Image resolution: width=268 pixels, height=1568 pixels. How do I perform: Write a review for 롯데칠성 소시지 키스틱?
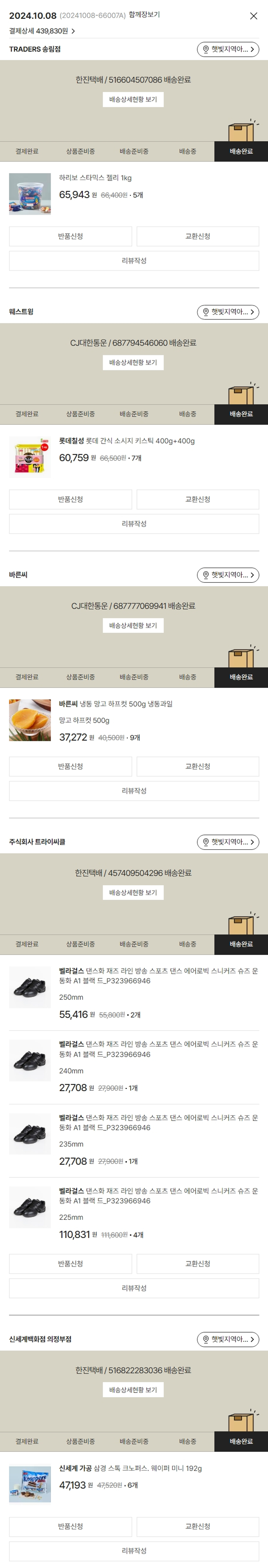click(134, 524)
